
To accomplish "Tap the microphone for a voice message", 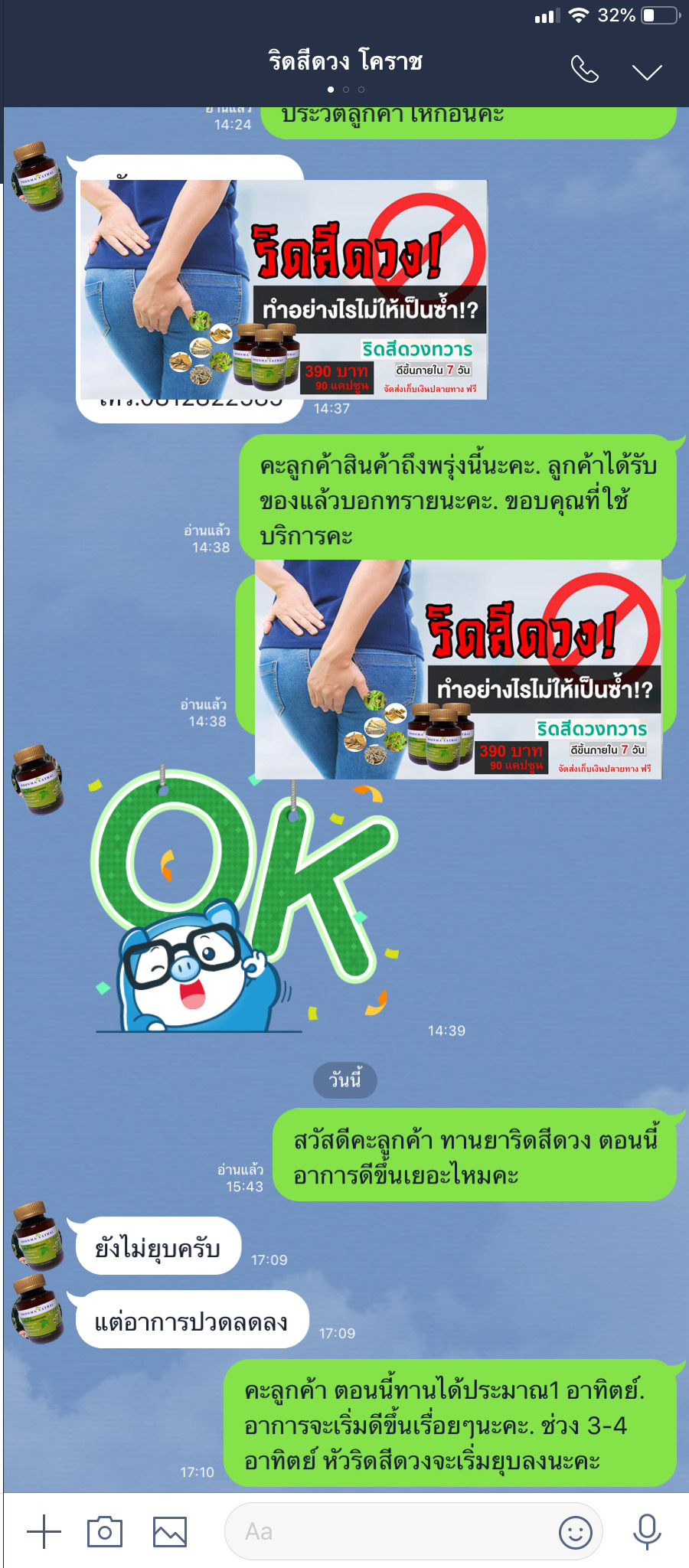I will (647, 1532).
